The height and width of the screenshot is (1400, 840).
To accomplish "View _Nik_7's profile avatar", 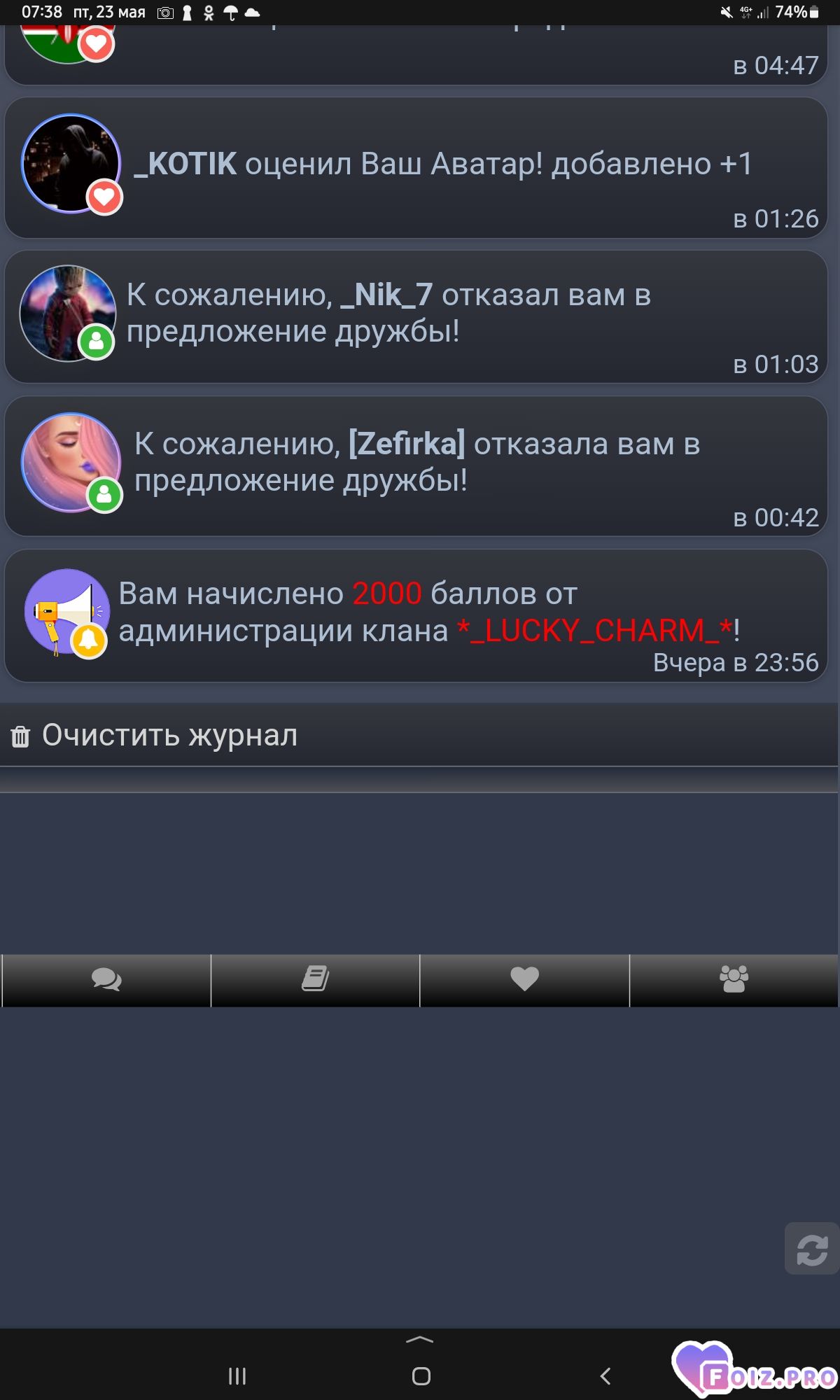I will point(68,313).
